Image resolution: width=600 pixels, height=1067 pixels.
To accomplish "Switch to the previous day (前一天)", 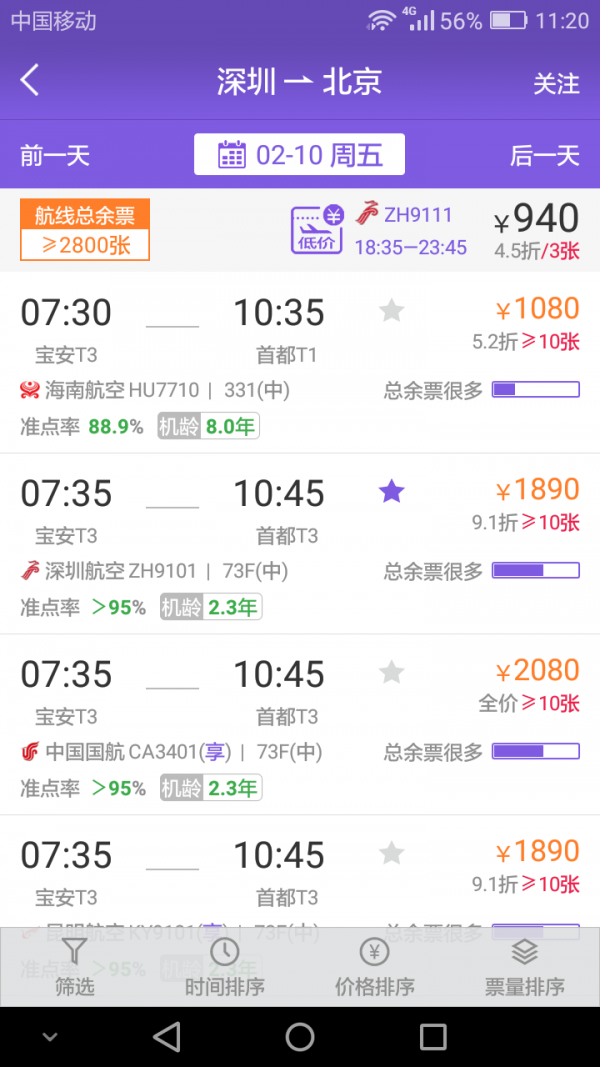I will click(x=55, y=155).
